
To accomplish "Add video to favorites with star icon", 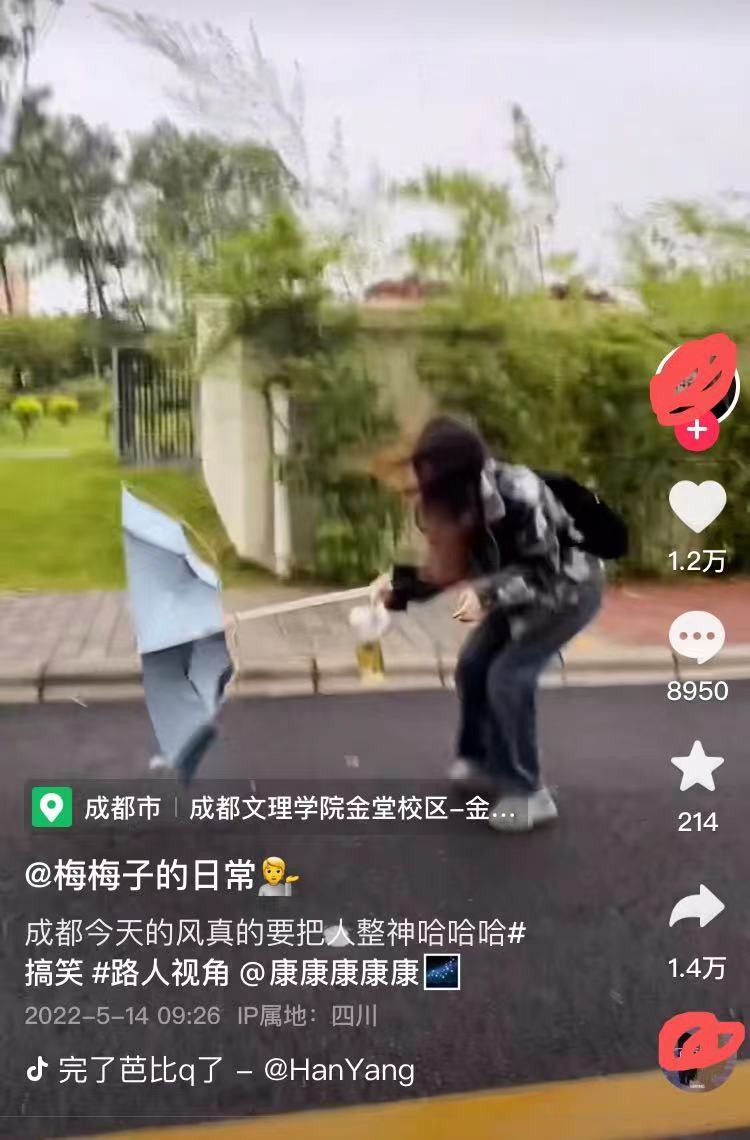I will (697, 767).
